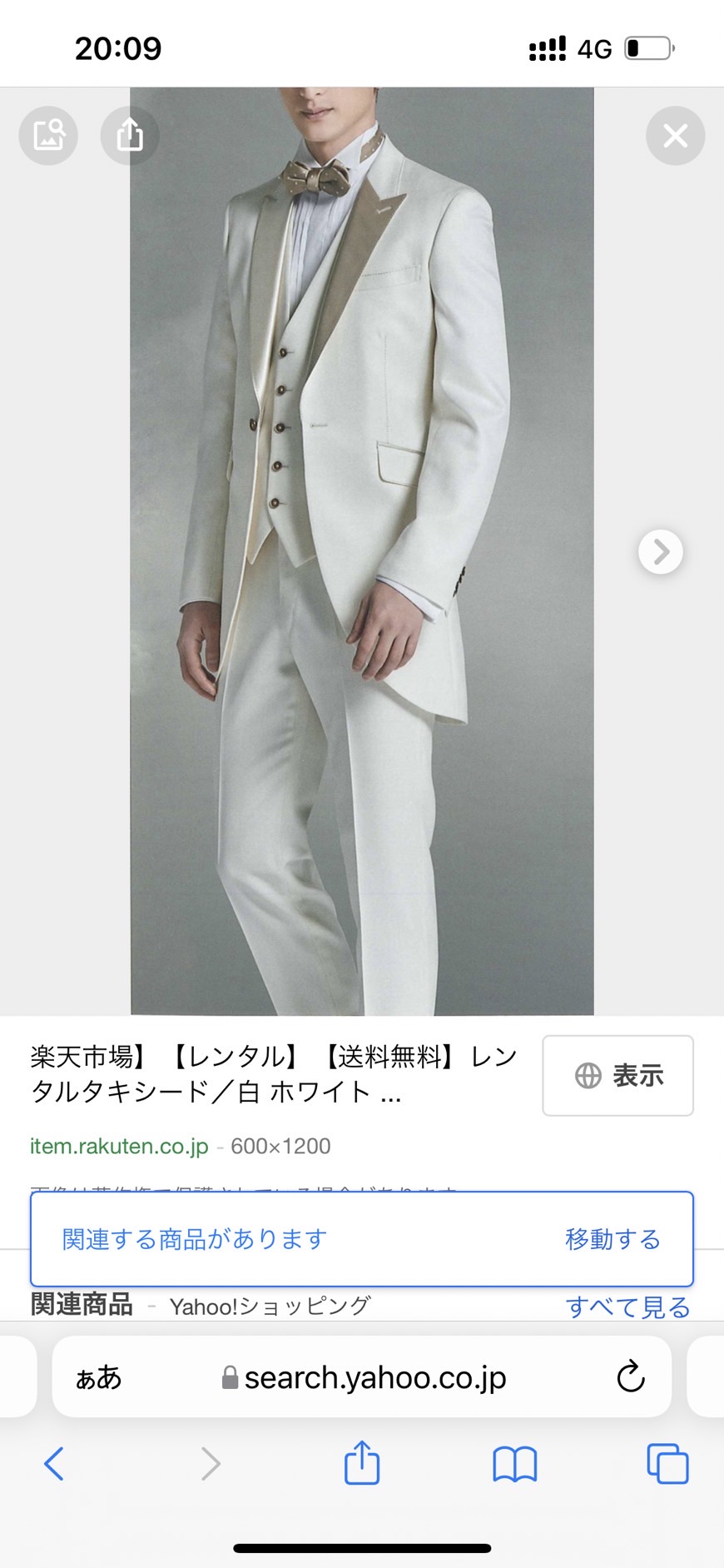Open すべて見る for related products
Image resolution: width=724 pixels, height=1568 pixels.
click(x=628, y=1307)
